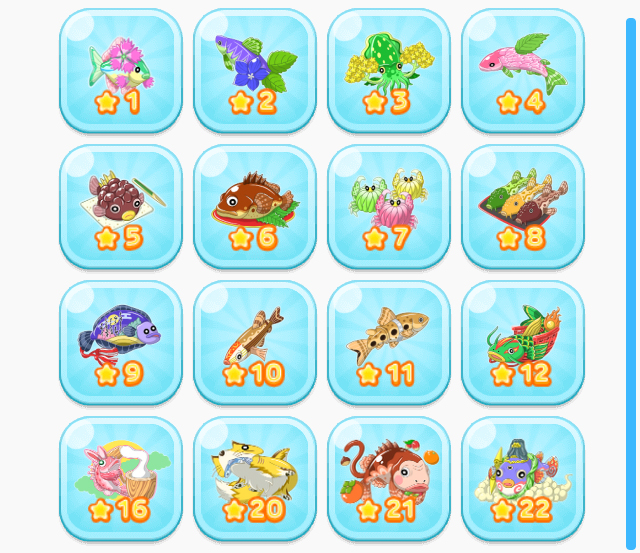Select the star 16 pink shrimp tile
Screen dimensions: 640x553
click(120, 478)
